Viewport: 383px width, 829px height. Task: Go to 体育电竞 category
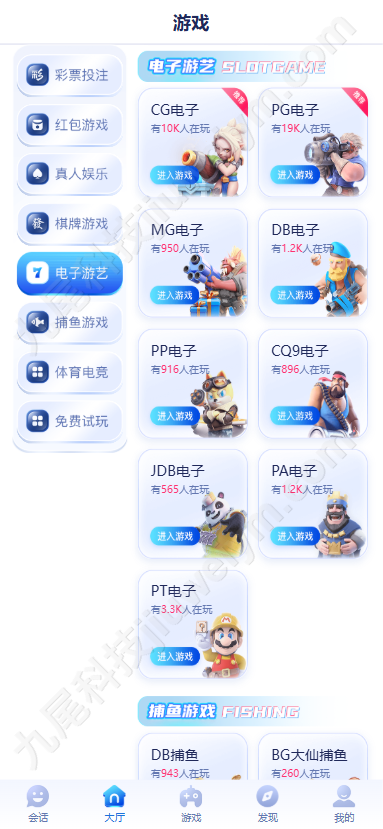coord(70,372)
